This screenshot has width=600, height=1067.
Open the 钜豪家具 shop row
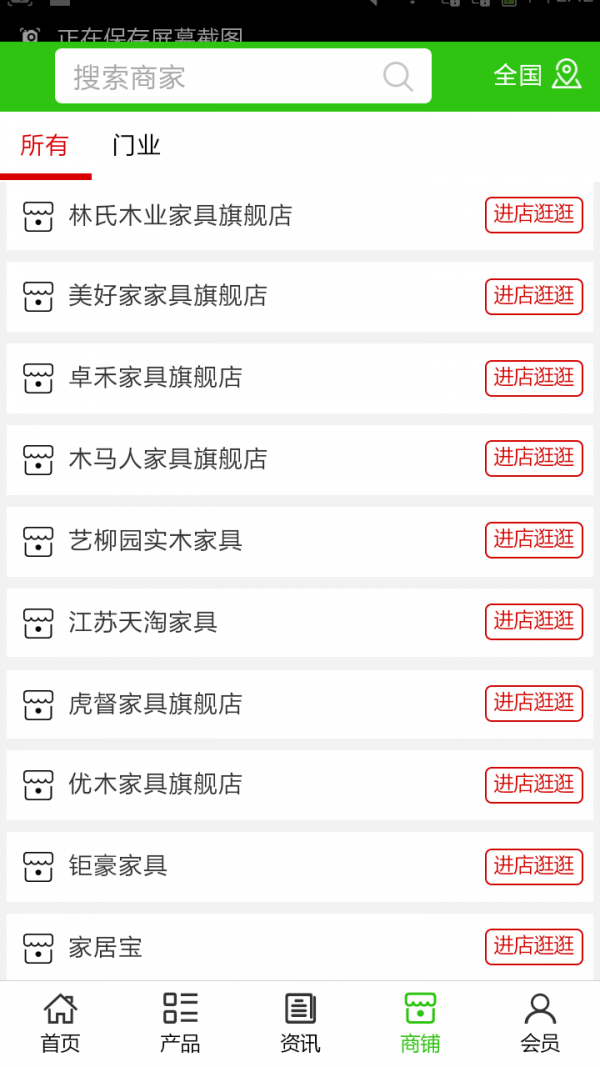118,866
